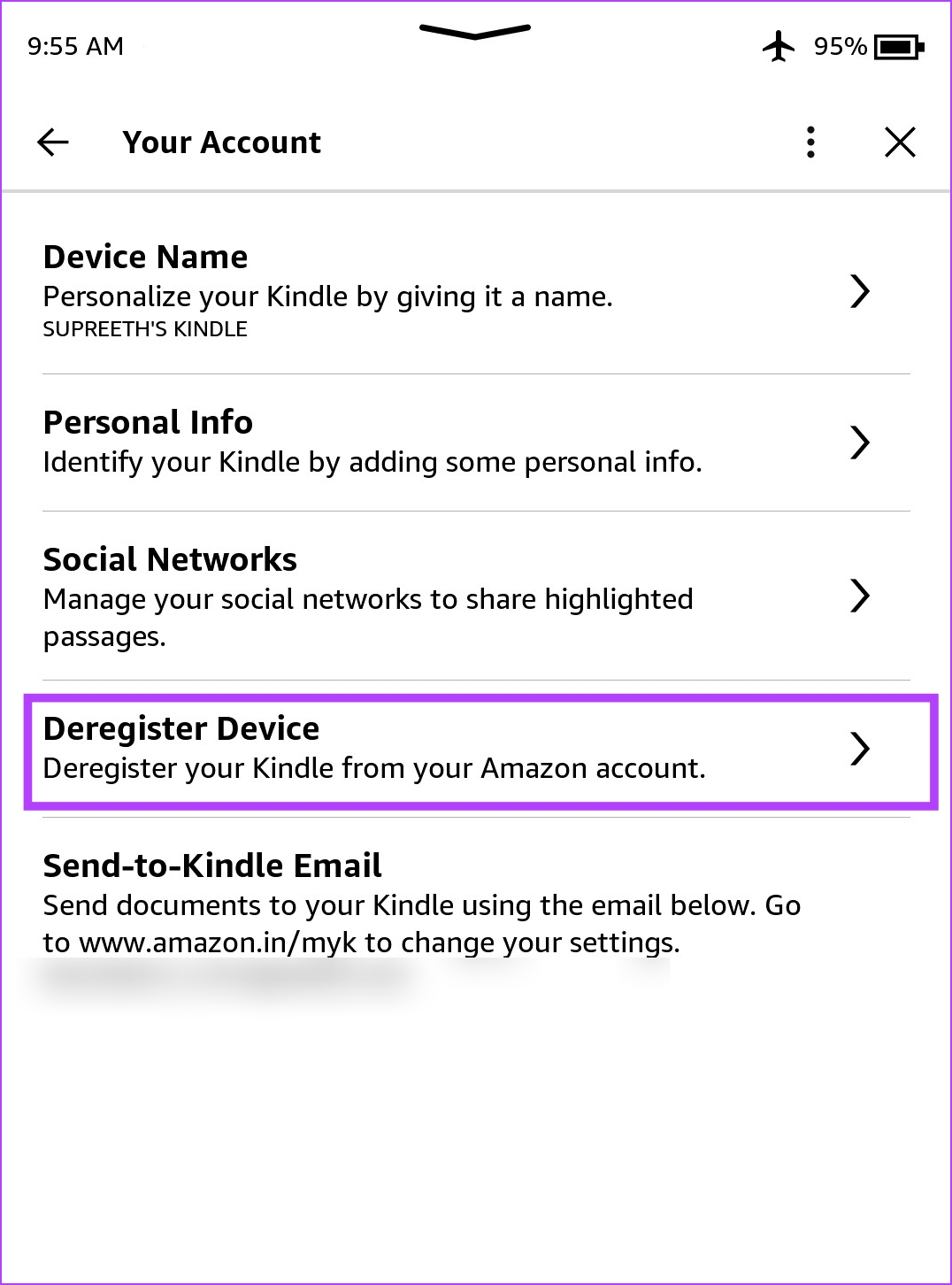This screenshot has height=1285, width=952.
Task: Close the Your Account screen
Action: [900, 142]
